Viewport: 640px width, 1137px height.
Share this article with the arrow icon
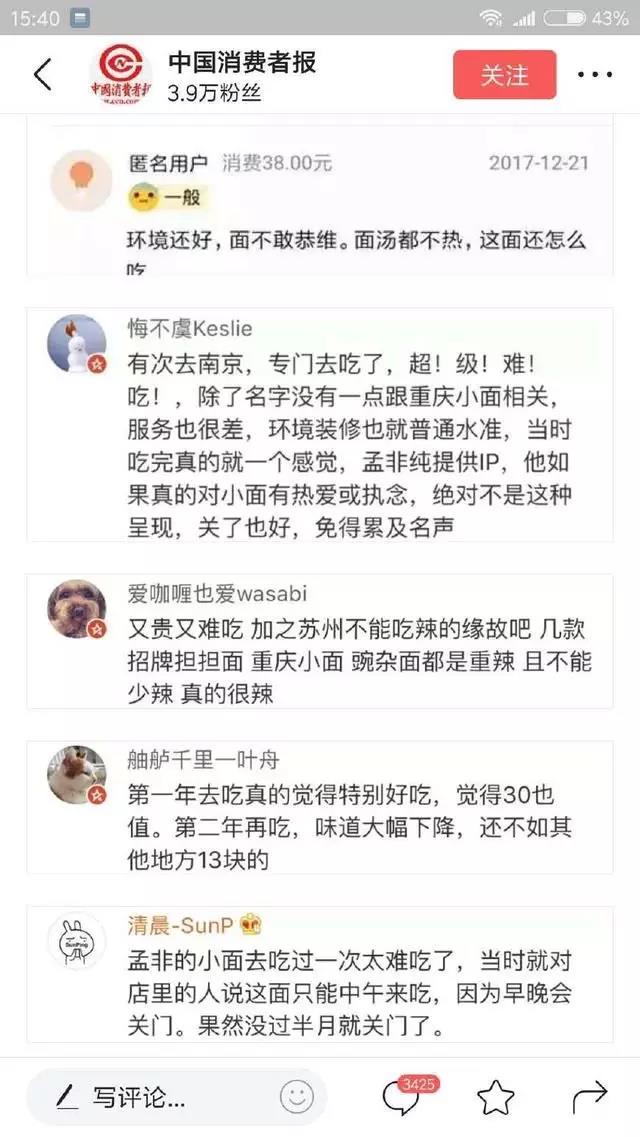pos(589,1097)
